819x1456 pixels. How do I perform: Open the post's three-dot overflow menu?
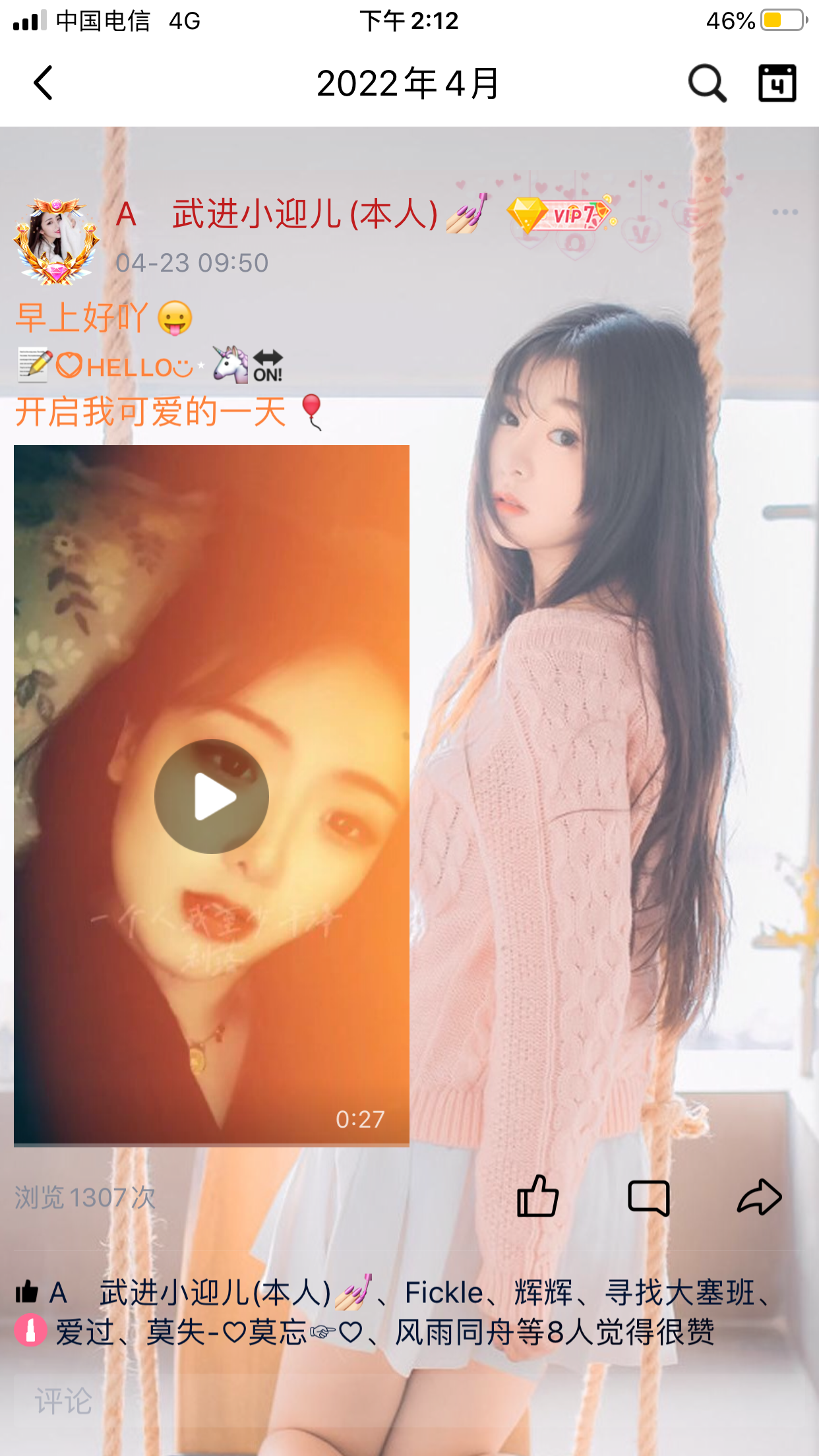click(785, 212)
